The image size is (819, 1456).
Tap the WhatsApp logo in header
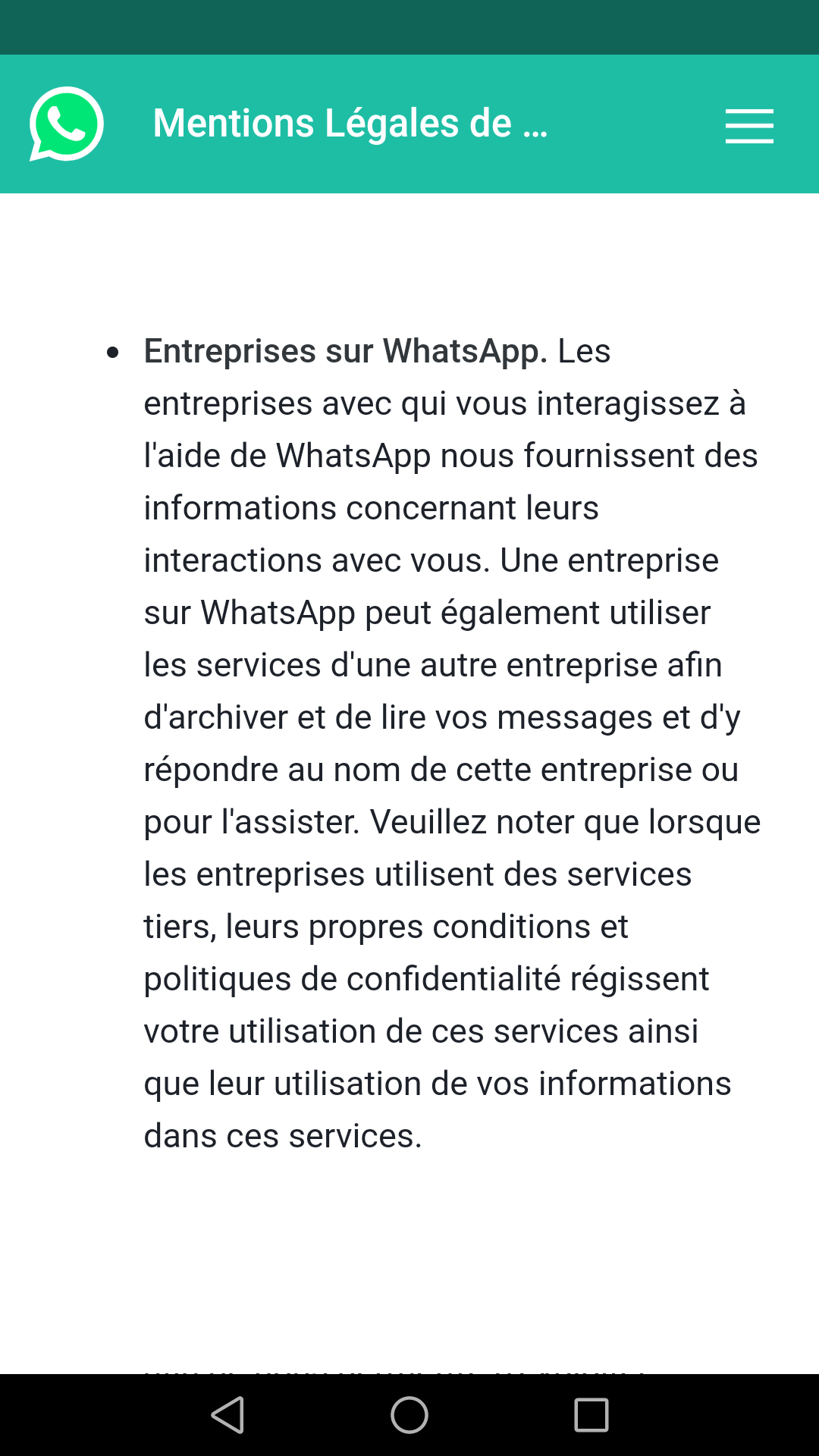[67, 124]
